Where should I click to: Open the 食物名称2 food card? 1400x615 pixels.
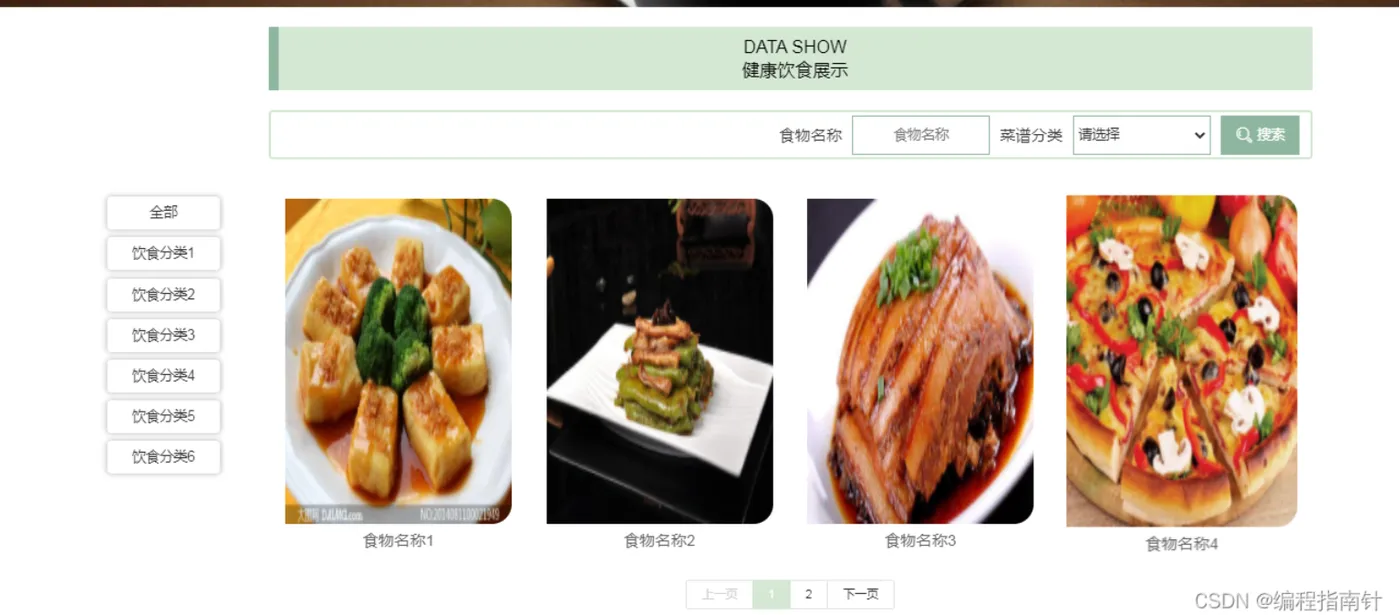point(659,361)
